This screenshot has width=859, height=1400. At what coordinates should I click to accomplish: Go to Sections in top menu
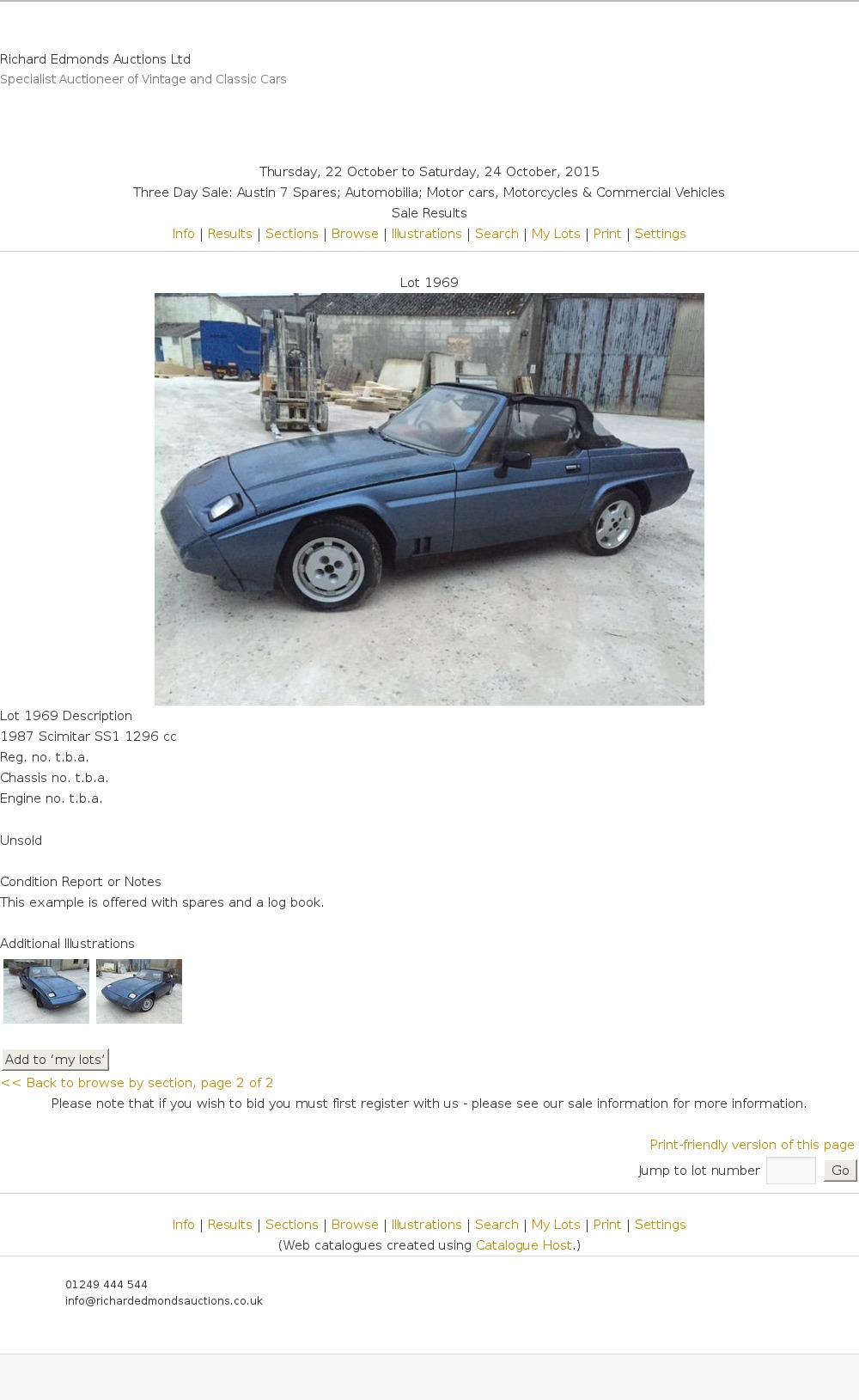[291, 234]
